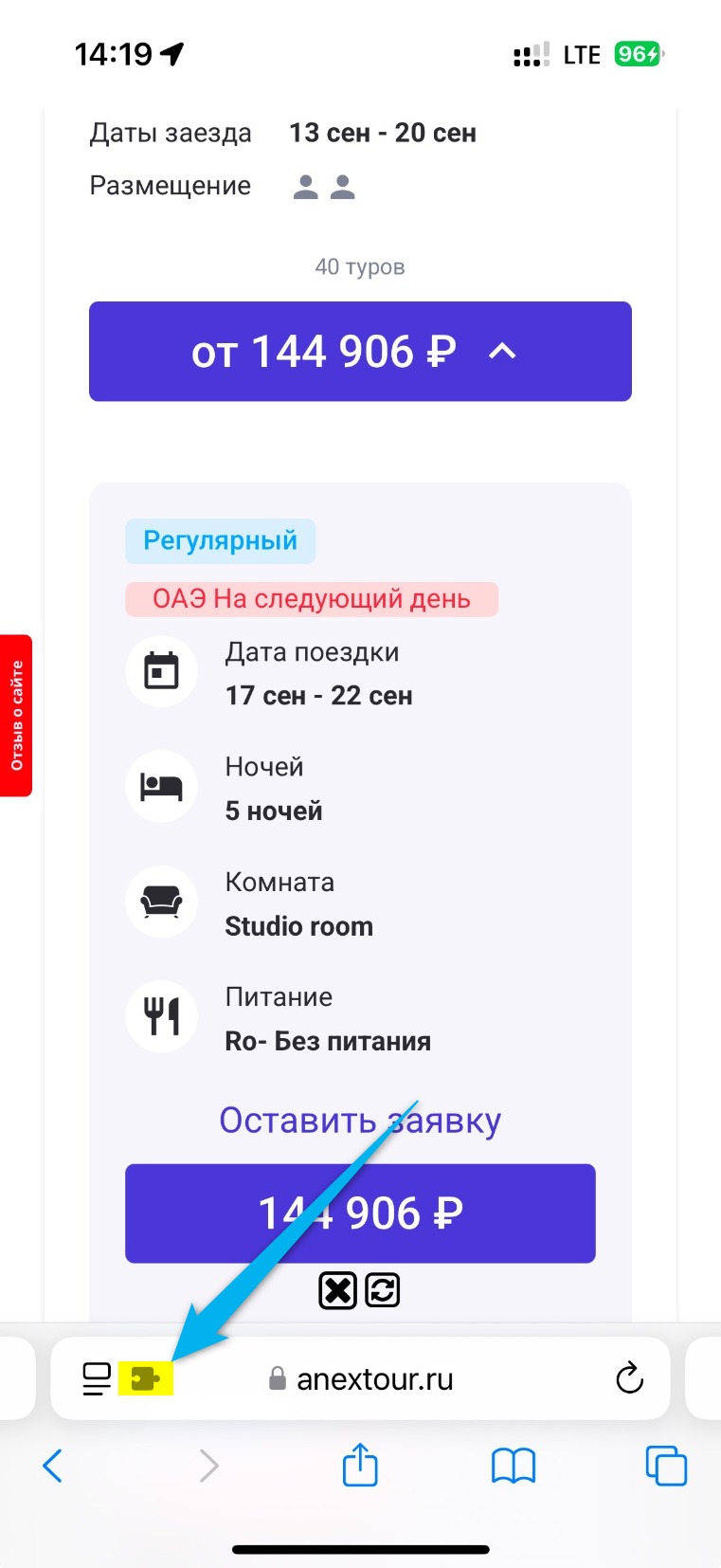The width and height of the screenshot is (721, 1568).
Task: Tap the anextour.ru address field
Action: pos(361,1379)
